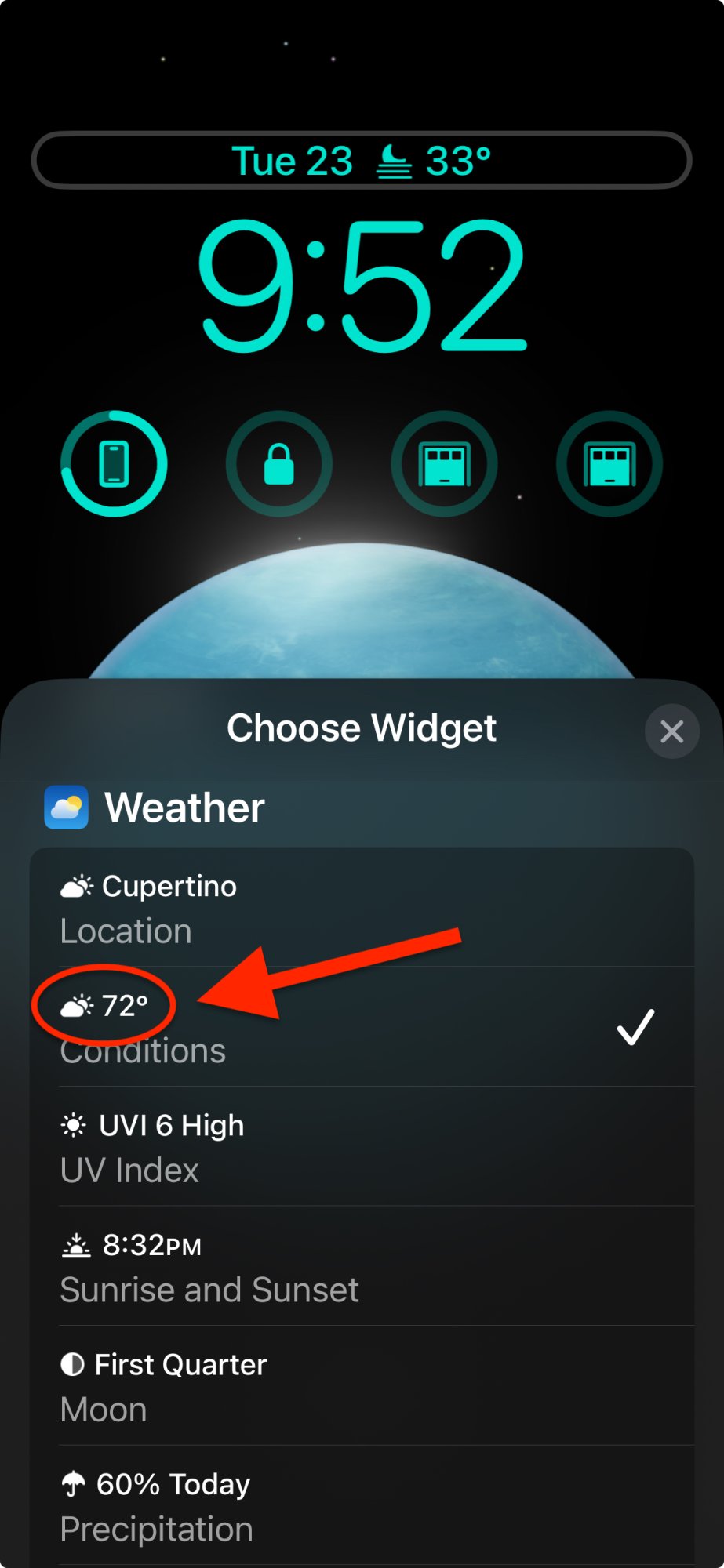Tap the phone battery widget
This screenshot has width=724, height=1568.
click(115, 463)
